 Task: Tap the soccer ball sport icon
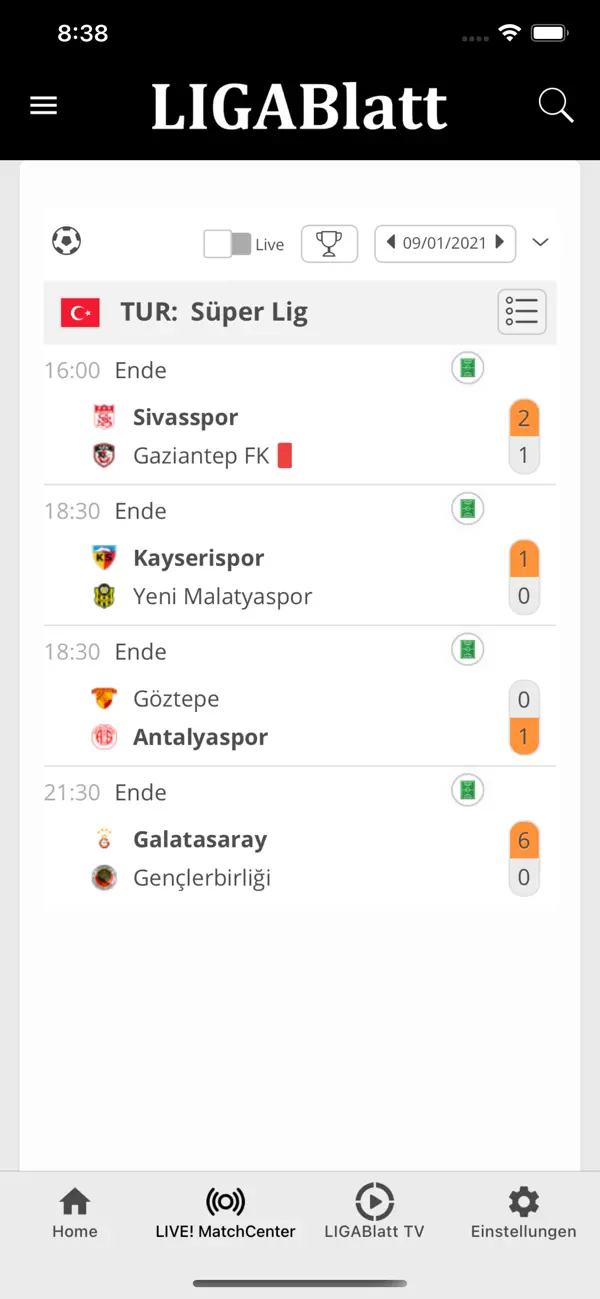66,241
